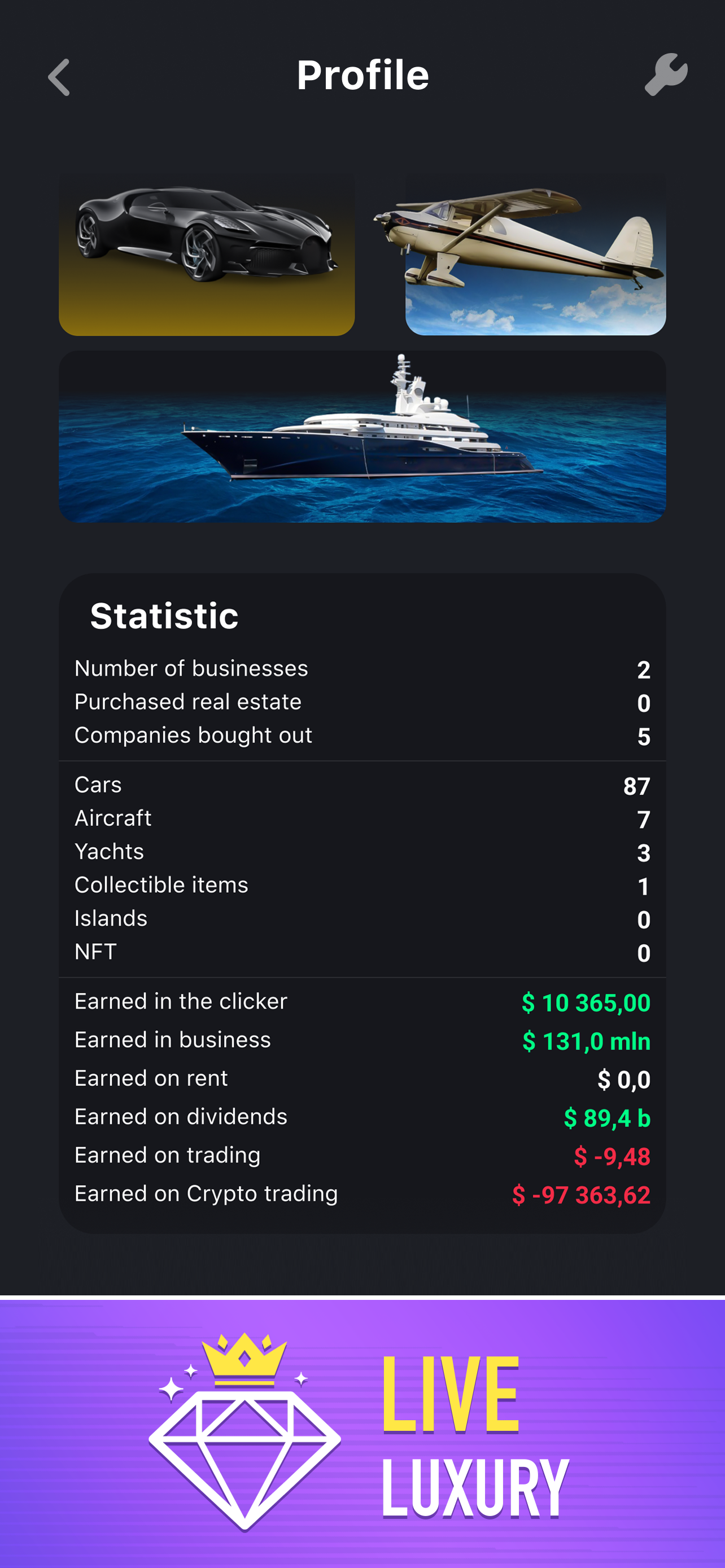Tap the yacht image banner
The image size is (725, 1568).
[362, 436]
